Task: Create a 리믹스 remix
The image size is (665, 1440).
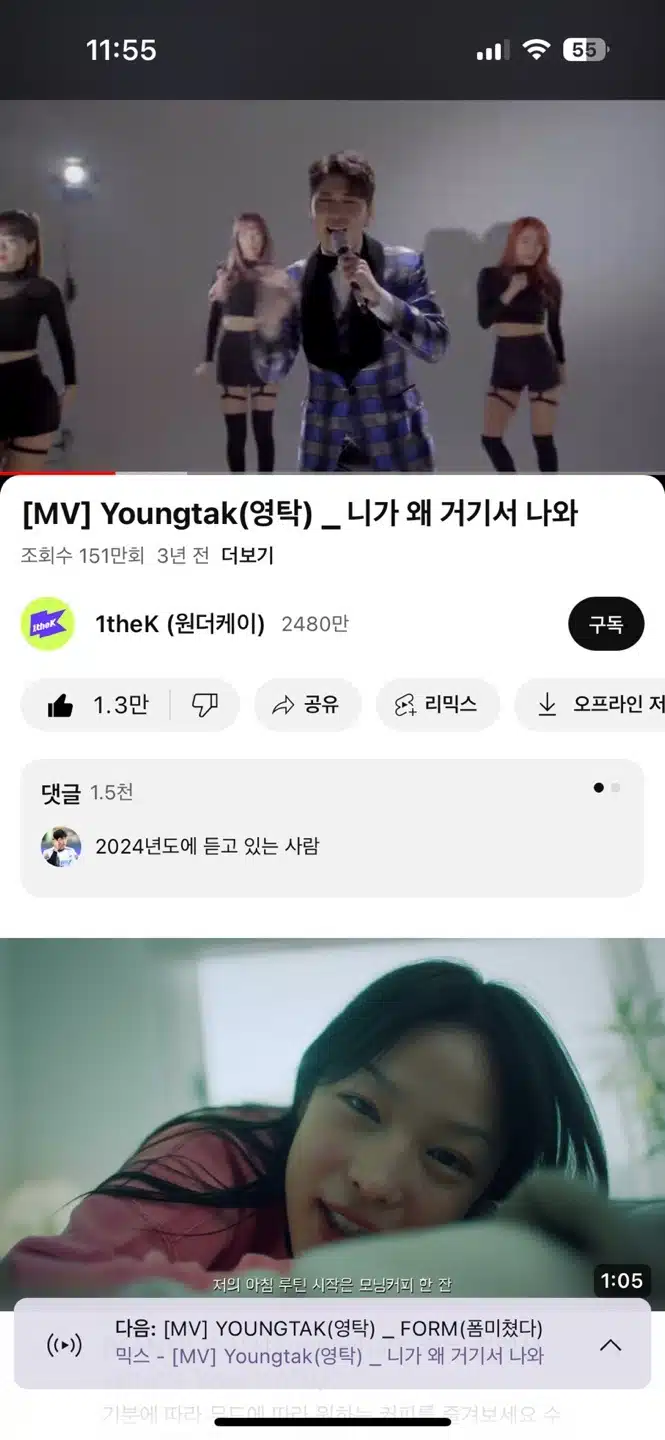Action: 437,705
